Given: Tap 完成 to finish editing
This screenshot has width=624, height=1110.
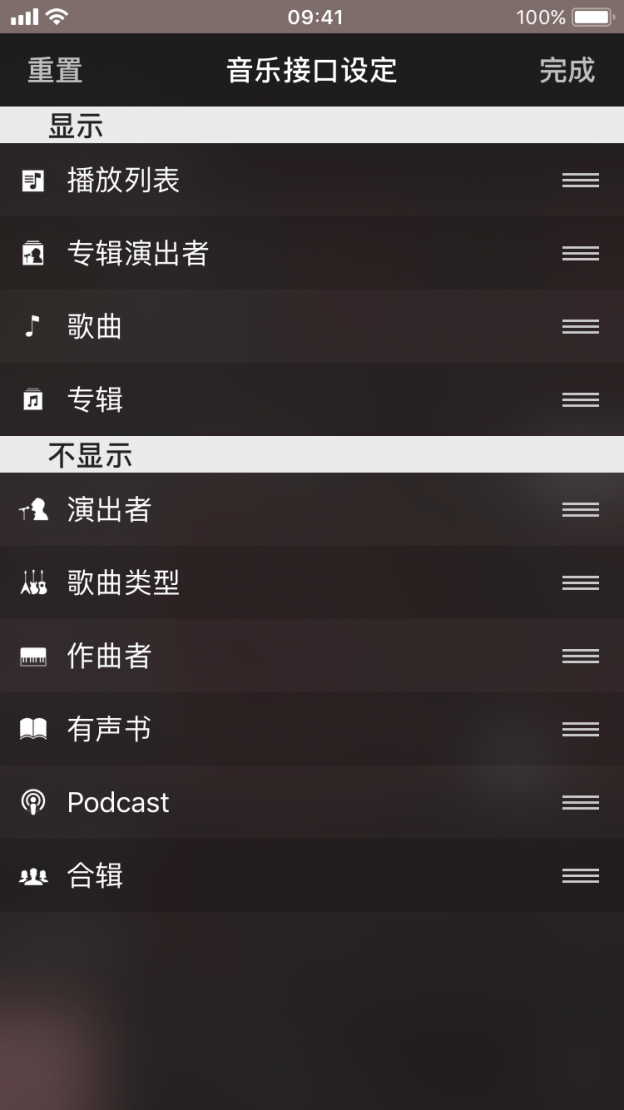Looking at the screenshot, I should pyautogui.click(x=567, y=70).
